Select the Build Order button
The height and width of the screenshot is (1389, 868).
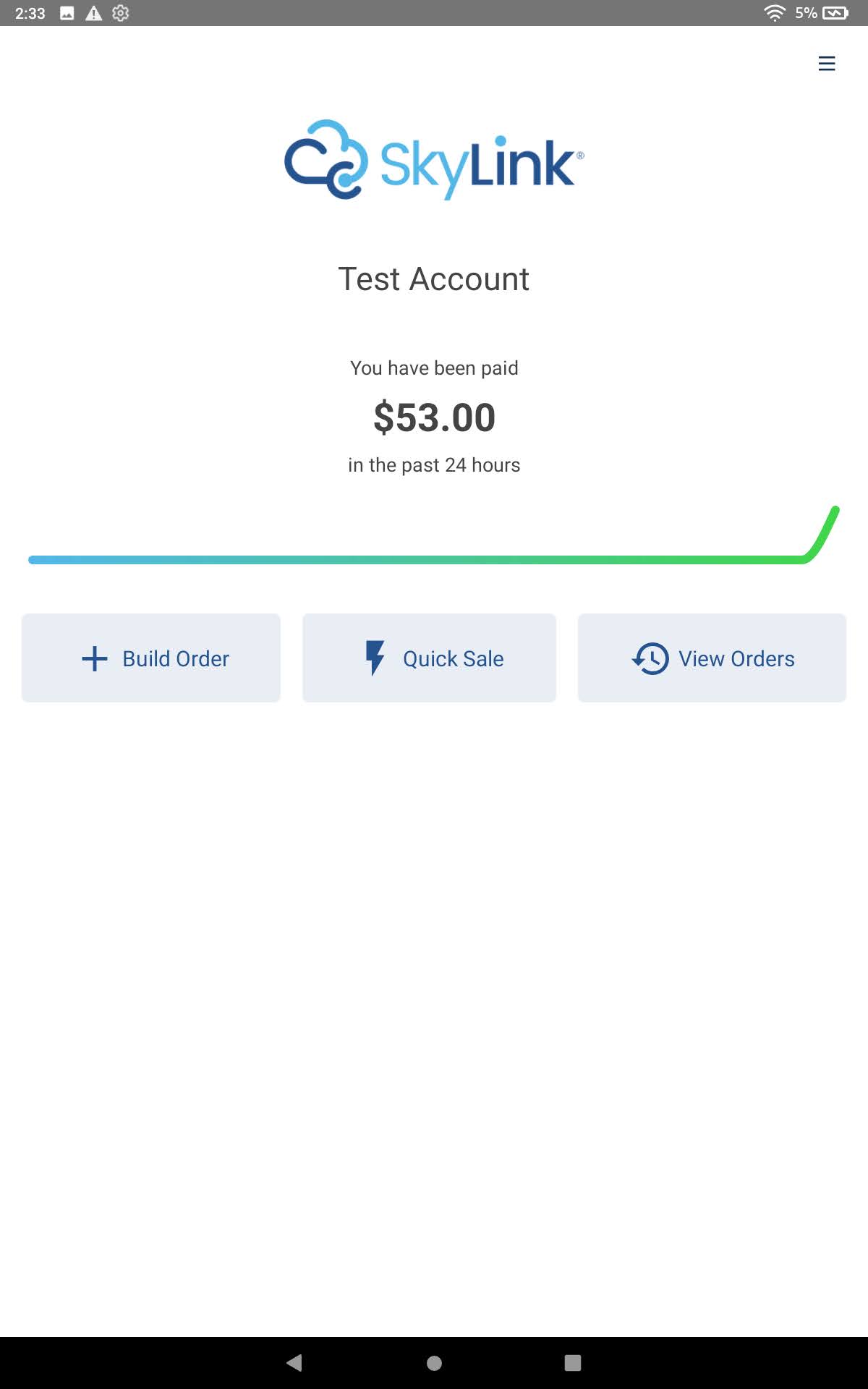click(x=151, y=658)
